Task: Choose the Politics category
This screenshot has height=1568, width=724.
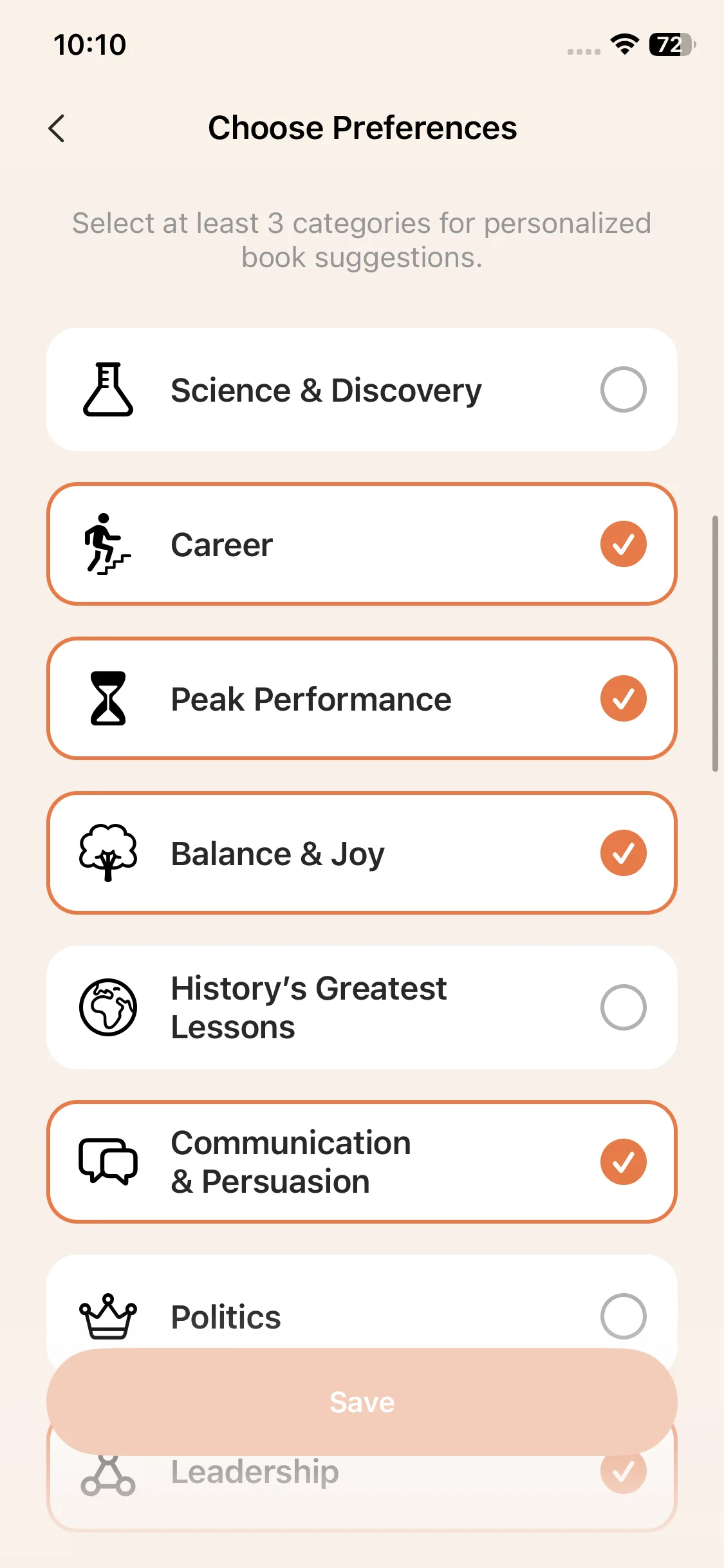Action: (x=622, y=1316)
